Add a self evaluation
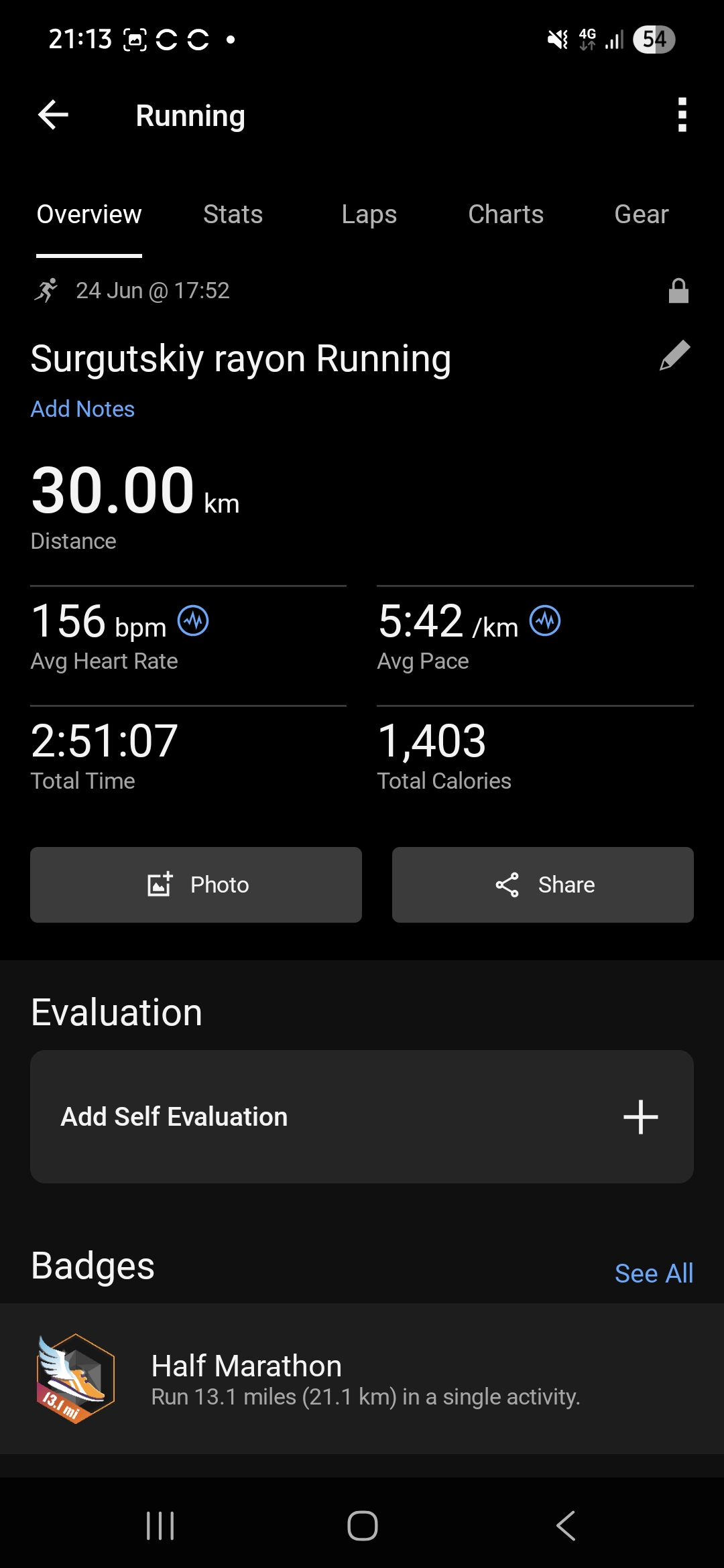The image size is (724, 1568). point(362,1116)
